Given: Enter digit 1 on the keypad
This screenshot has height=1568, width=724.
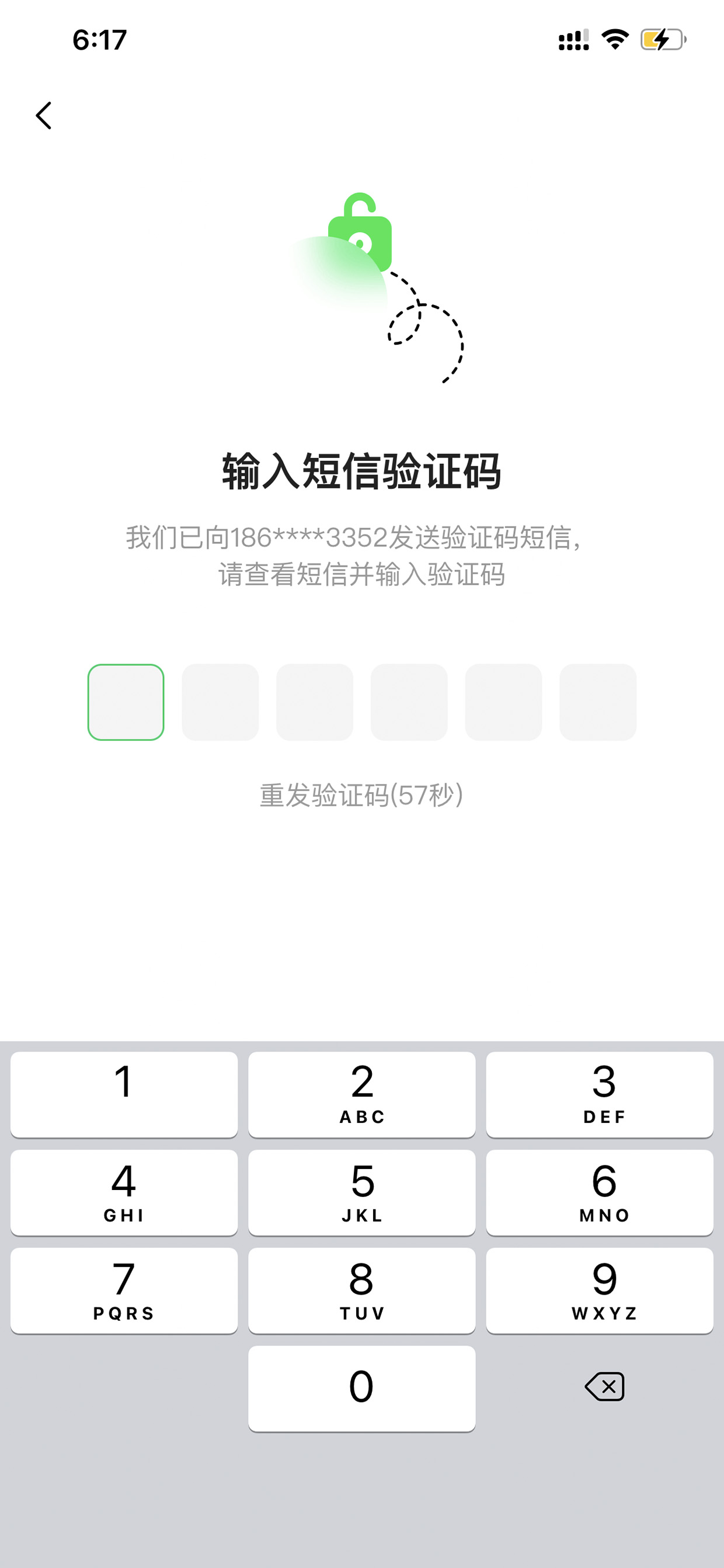Looking at the screenshot, I should [x=124, y=1094].
